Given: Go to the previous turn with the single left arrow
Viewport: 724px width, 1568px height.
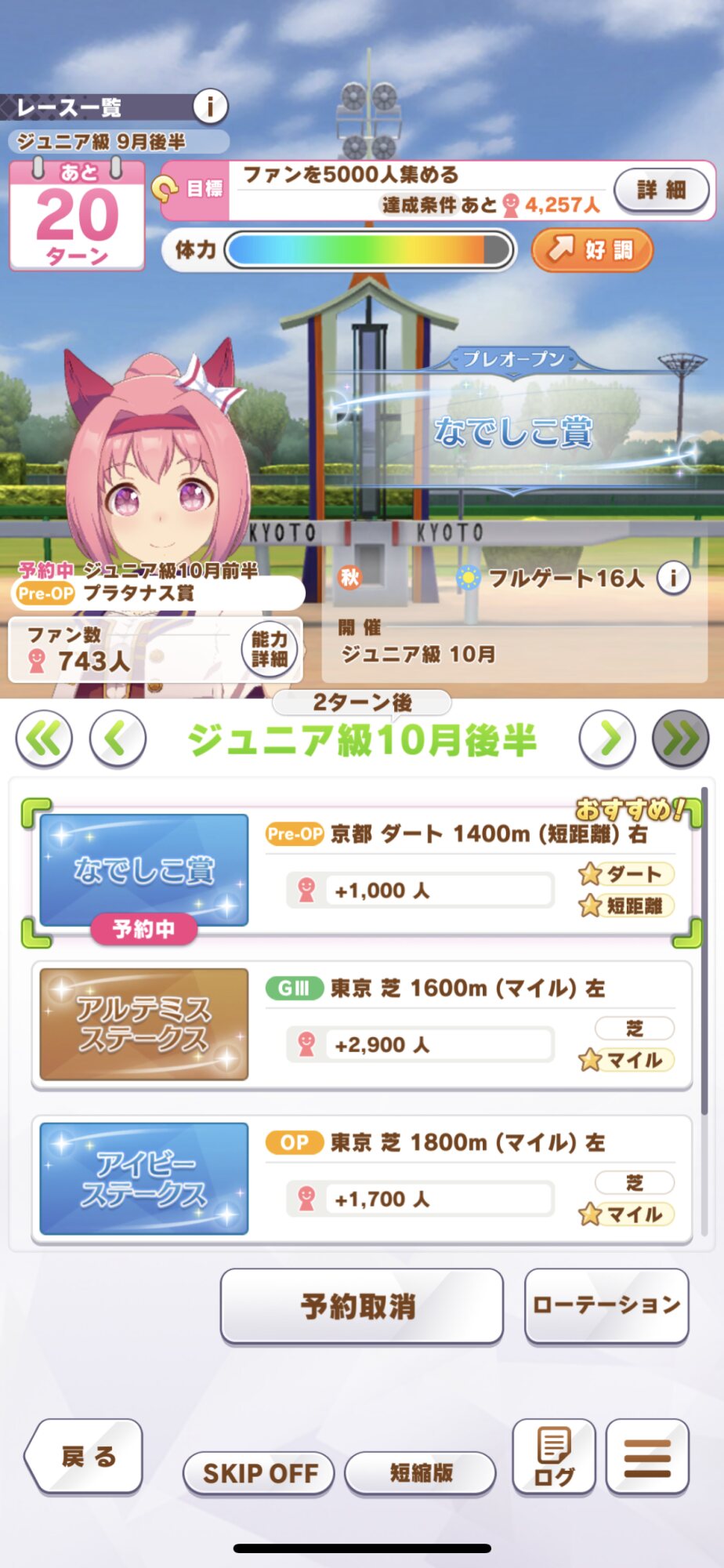Looking at the screenshot, I should coord(118,739).
